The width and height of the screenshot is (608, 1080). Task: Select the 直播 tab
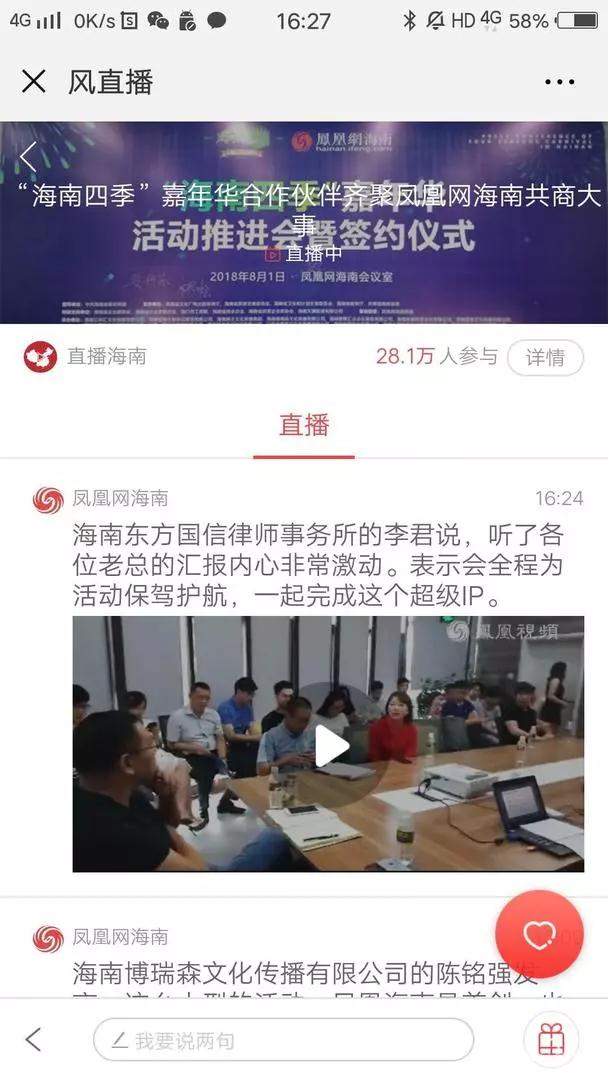click(304, 425)
